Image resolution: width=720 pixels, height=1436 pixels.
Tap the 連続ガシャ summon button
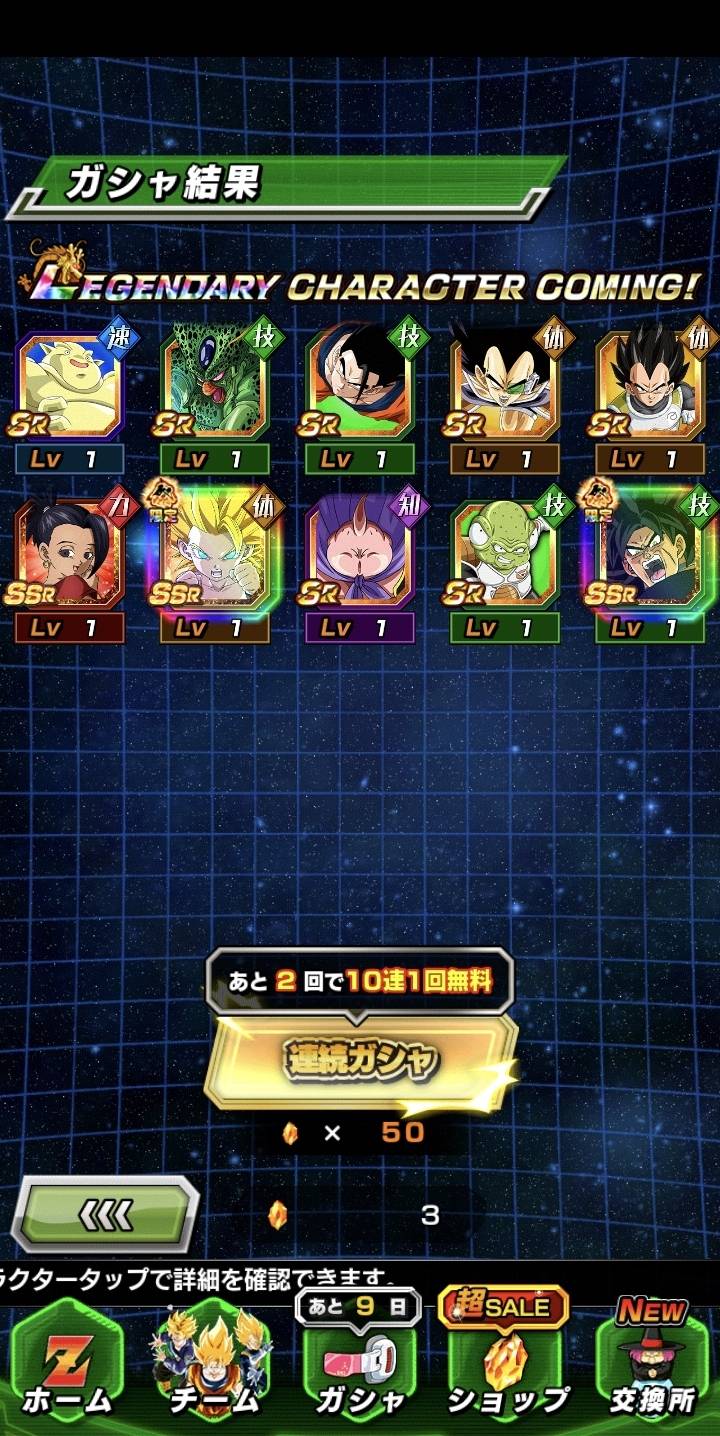point(360,1062)
